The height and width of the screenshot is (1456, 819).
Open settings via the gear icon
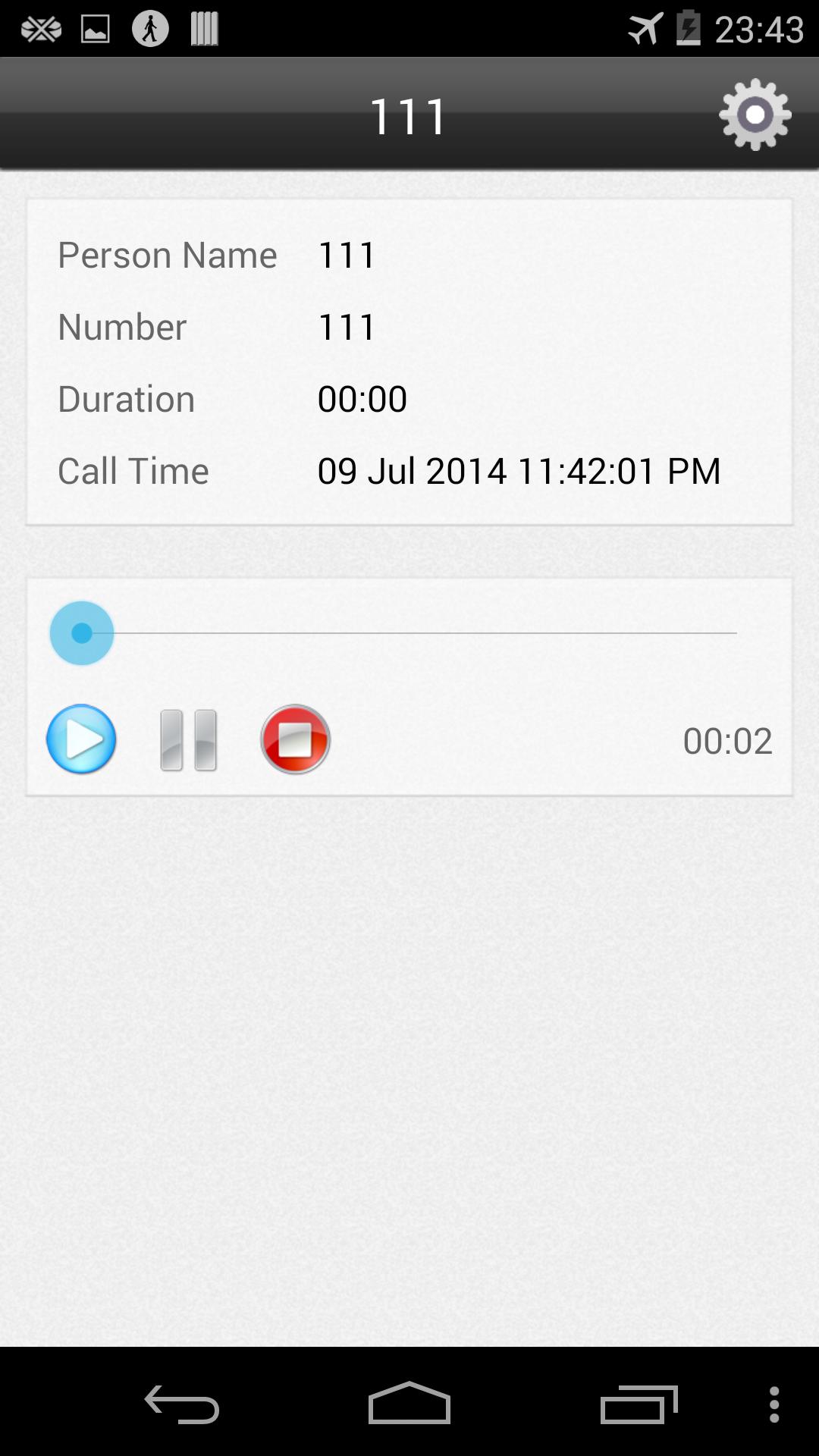point(755,115)
